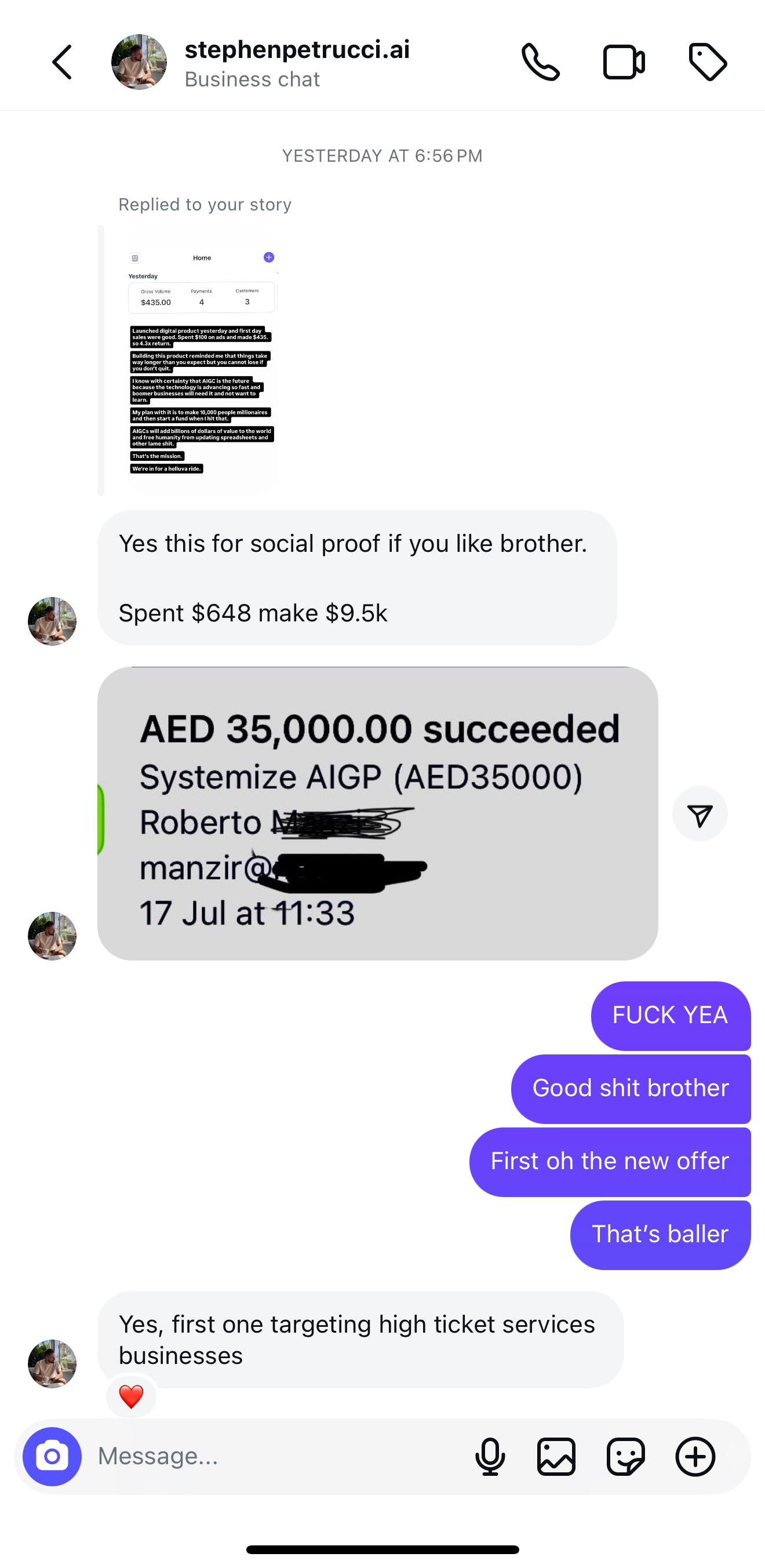
Task: Forward the payment screenshot image
Action: click(700, 814)
